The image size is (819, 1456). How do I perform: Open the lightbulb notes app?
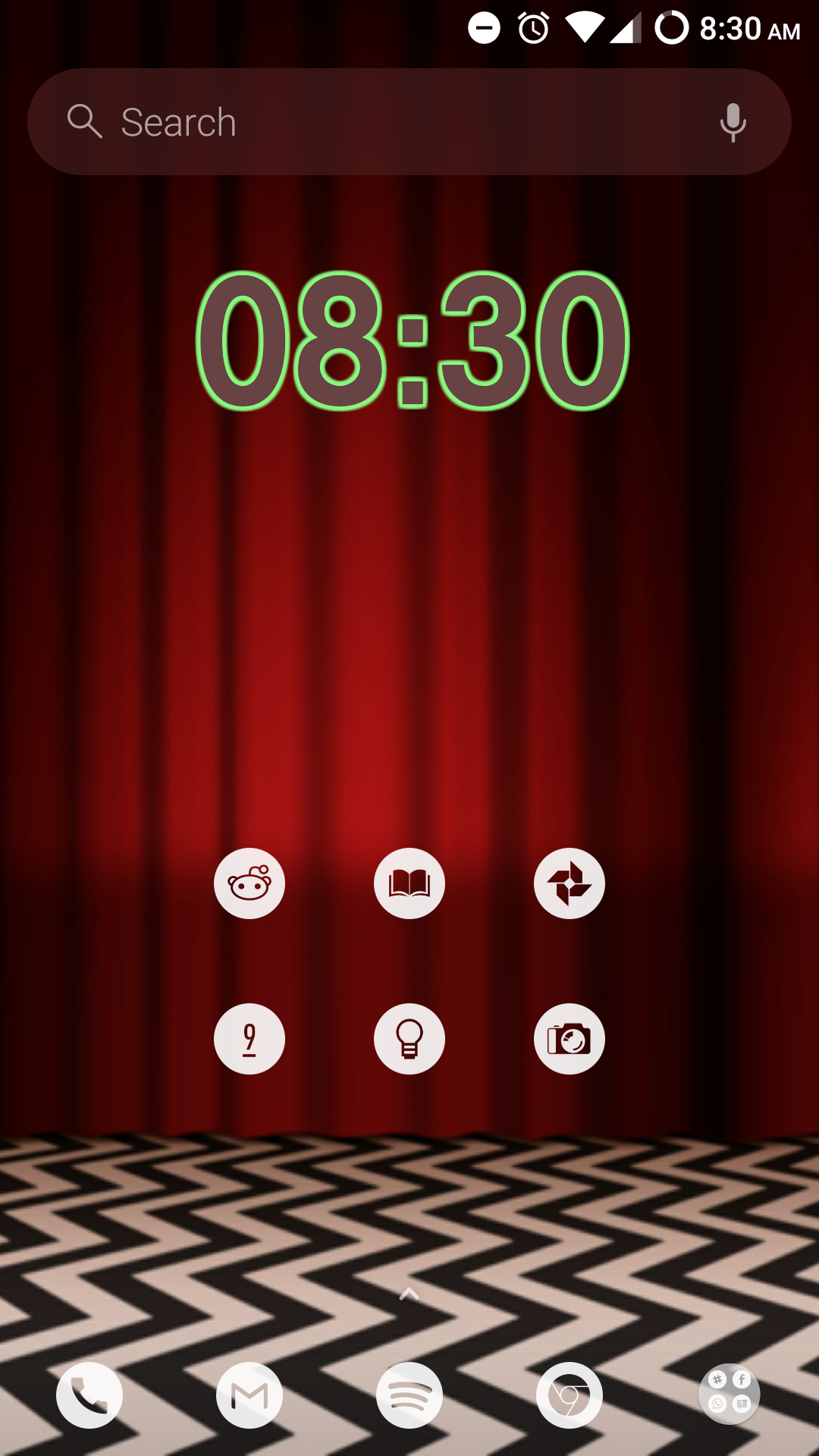(x=409, y=1039)
